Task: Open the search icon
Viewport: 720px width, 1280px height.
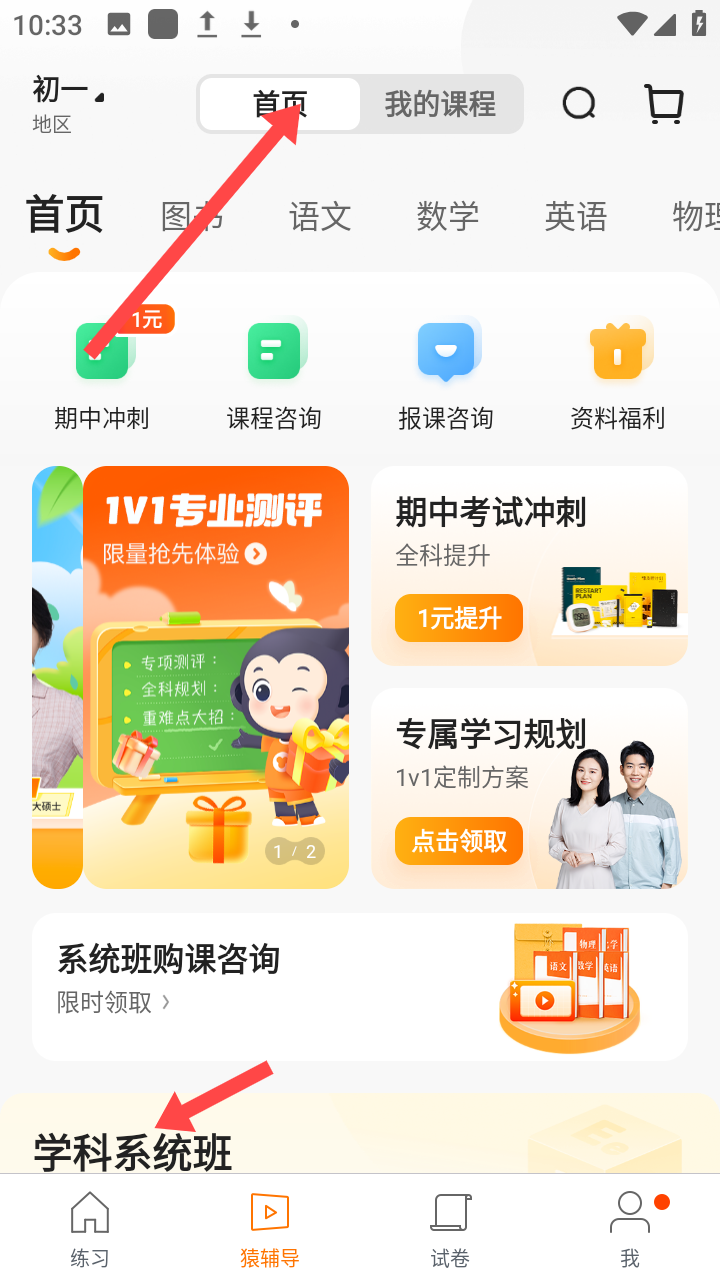Action: [x=579, y=103]
